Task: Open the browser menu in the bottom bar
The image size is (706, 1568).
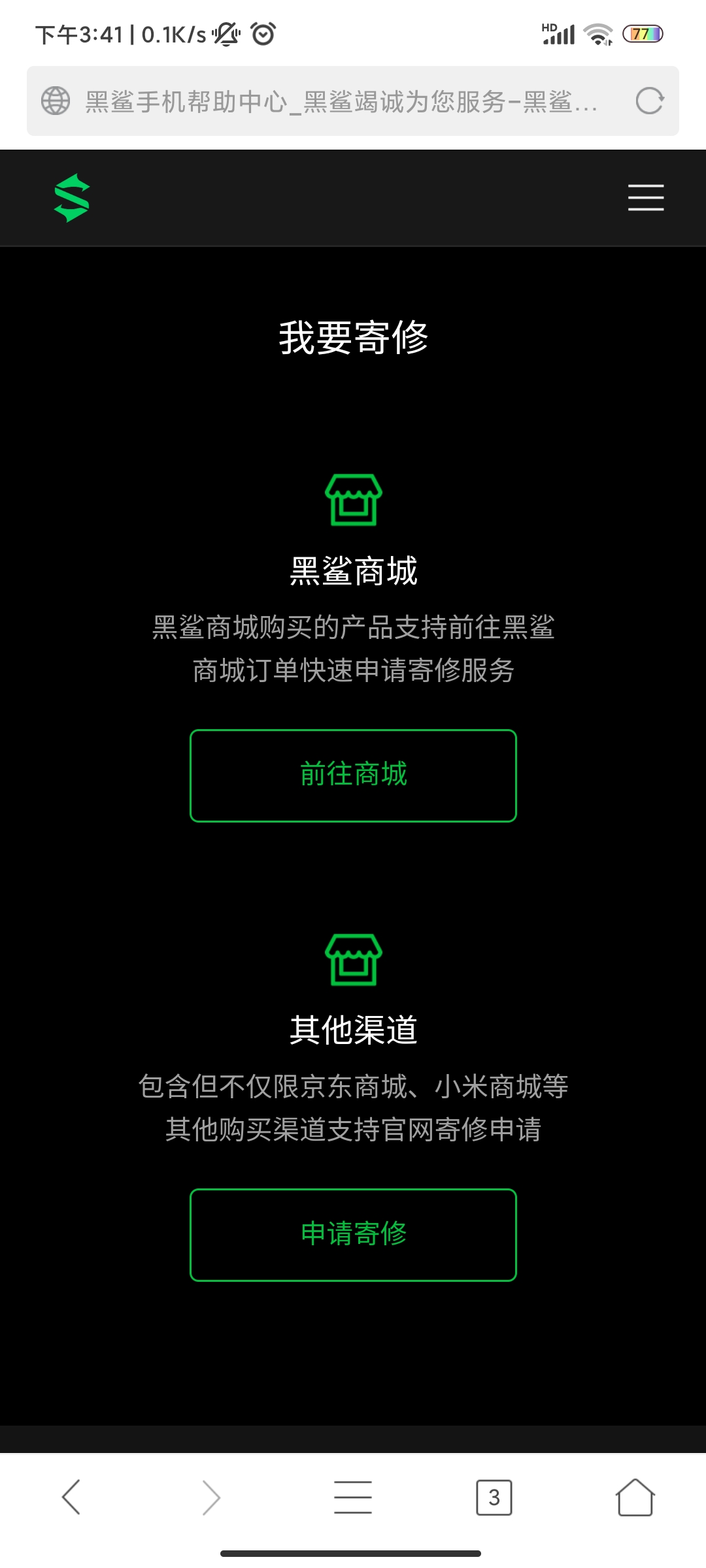Action: click(353, 1497)
